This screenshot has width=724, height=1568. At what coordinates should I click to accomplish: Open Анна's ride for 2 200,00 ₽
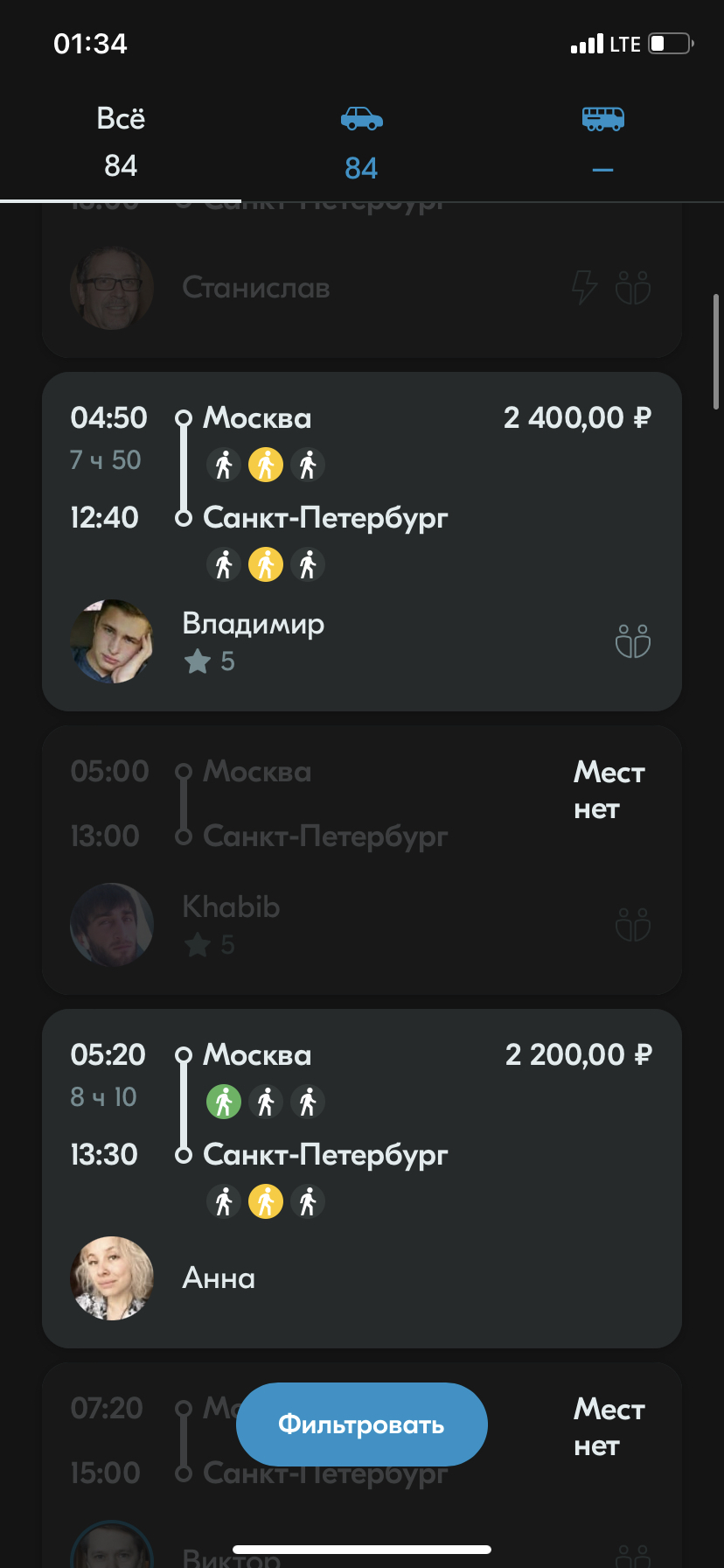pyautogui.click(x=361, y=1178)
